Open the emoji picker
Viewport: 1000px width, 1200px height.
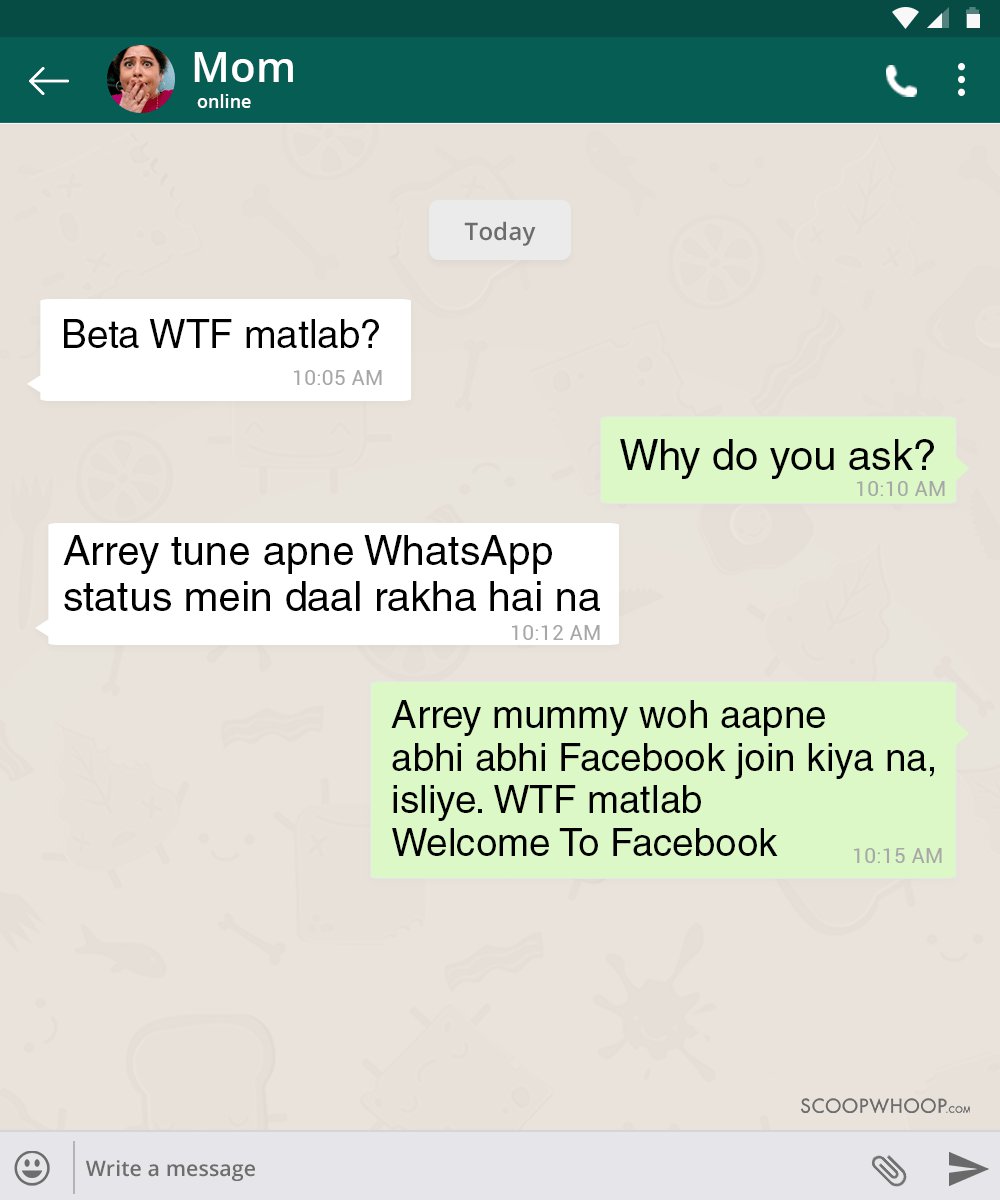pyautogui.click(x=33, y=1168)
